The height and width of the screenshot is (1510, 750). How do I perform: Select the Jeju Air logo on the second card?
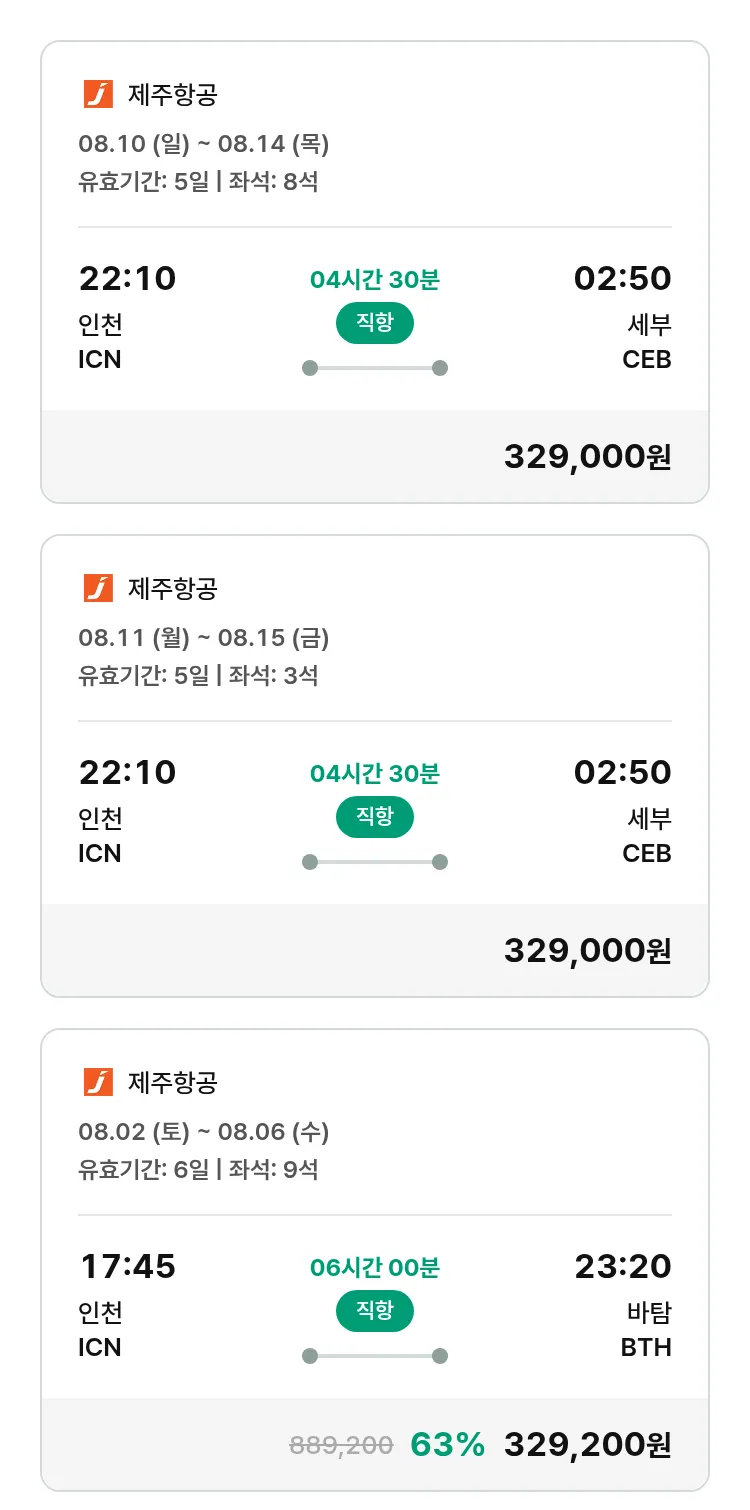pos(97,590)
